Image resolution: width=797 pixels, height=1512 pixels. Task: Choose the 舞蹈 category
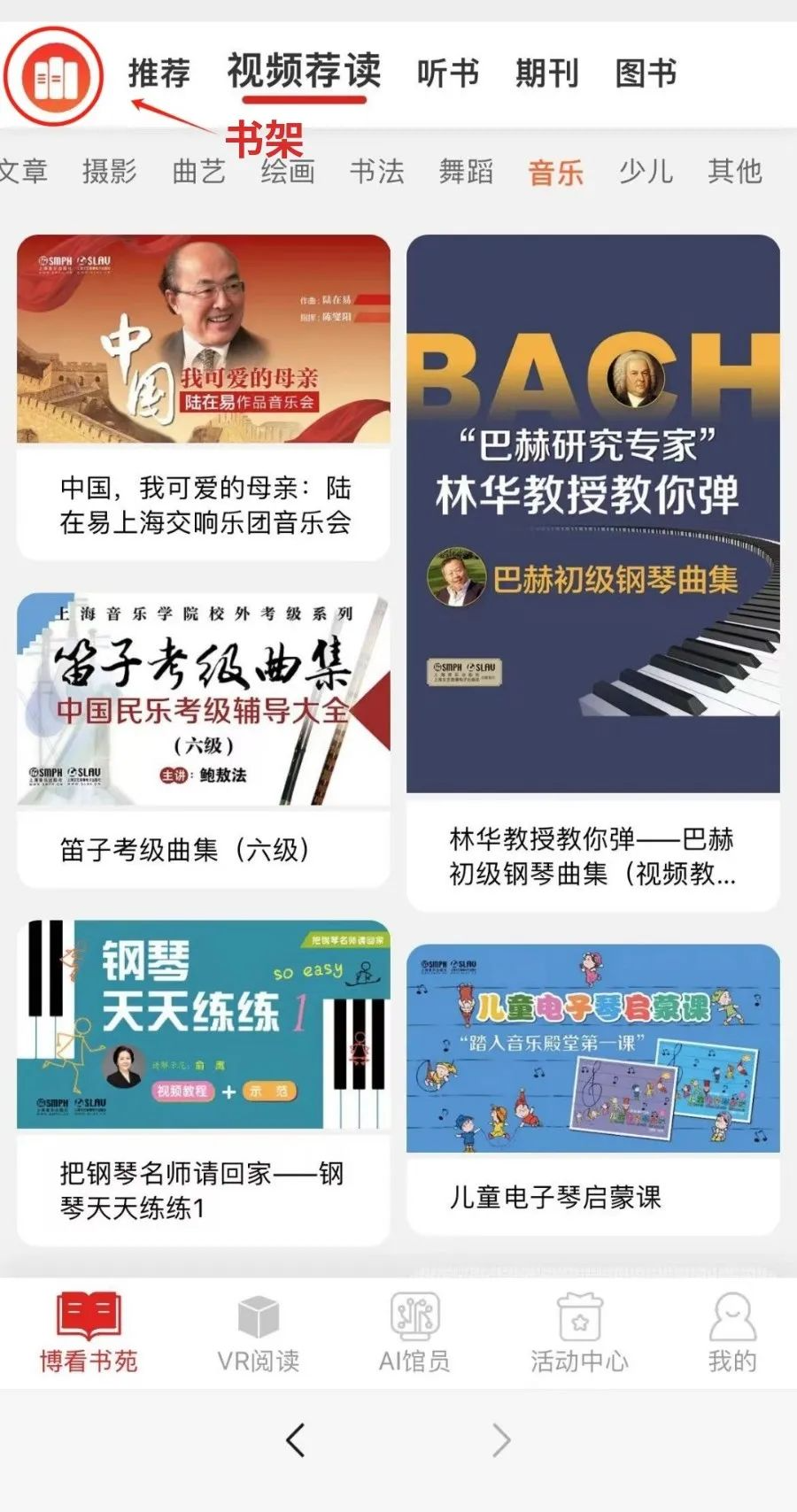tap(466, 171)
